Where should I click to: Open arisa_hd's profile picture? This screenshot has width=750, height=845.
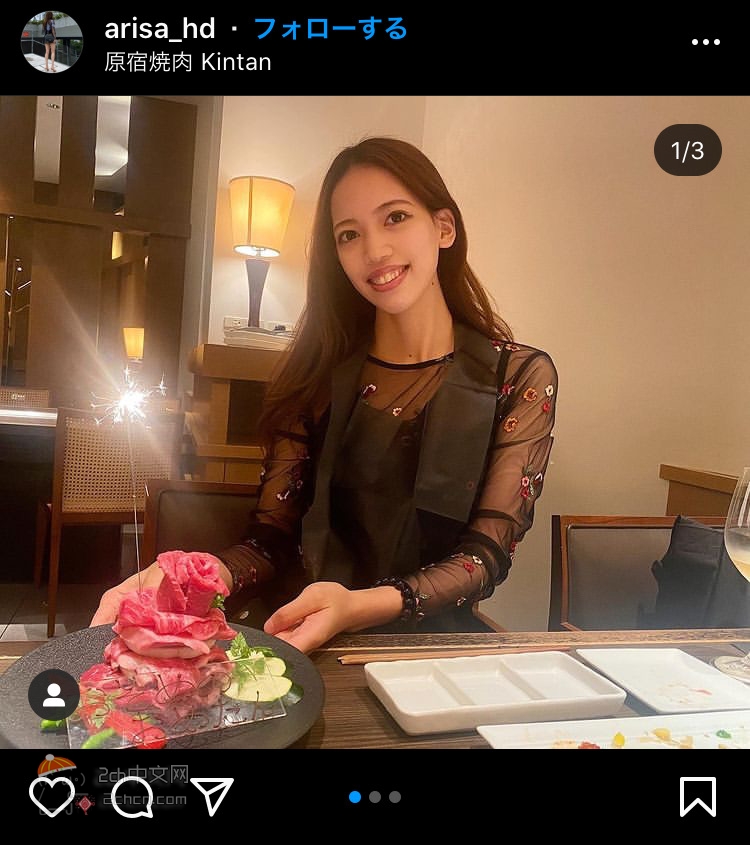(52, 42)
